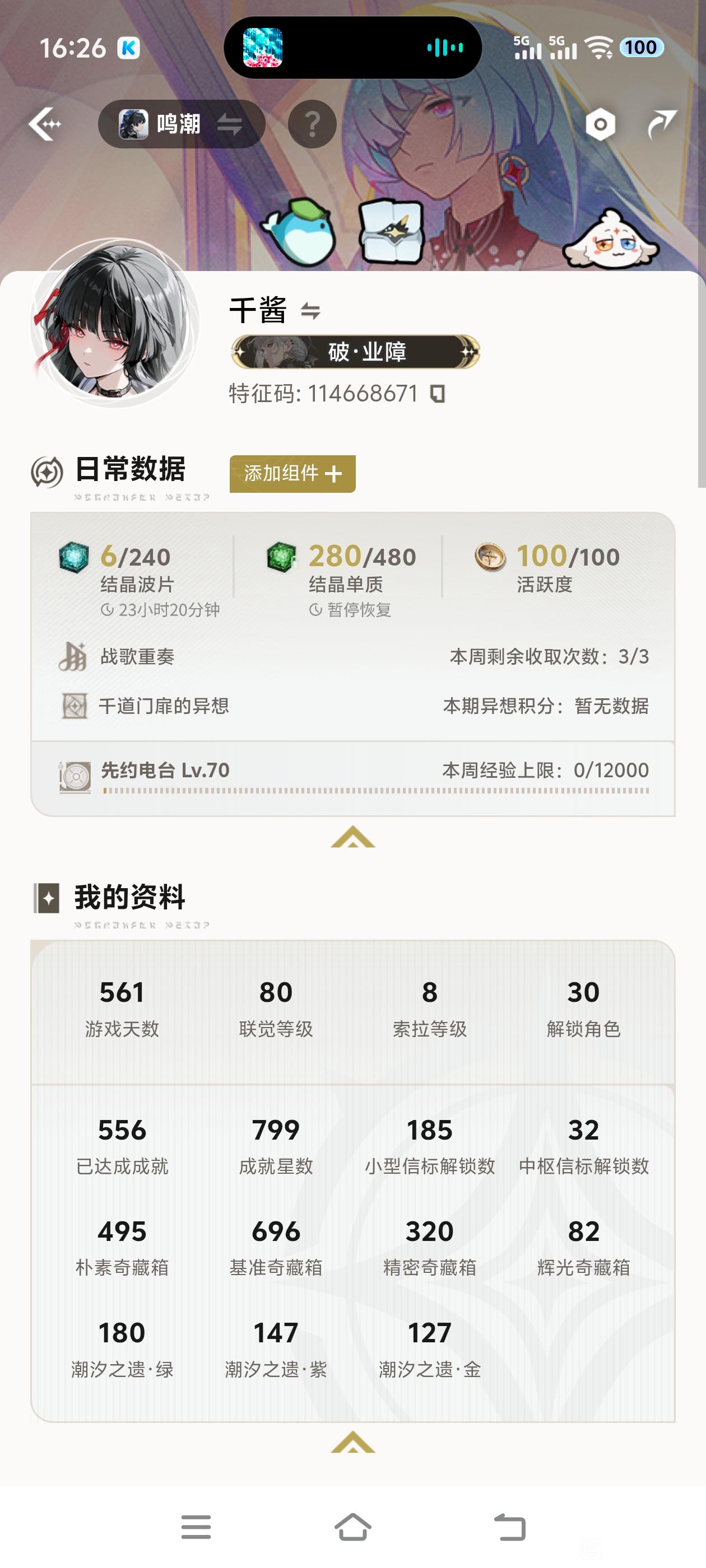Open the 战歌重奏 row

click(x=352, y=657)
